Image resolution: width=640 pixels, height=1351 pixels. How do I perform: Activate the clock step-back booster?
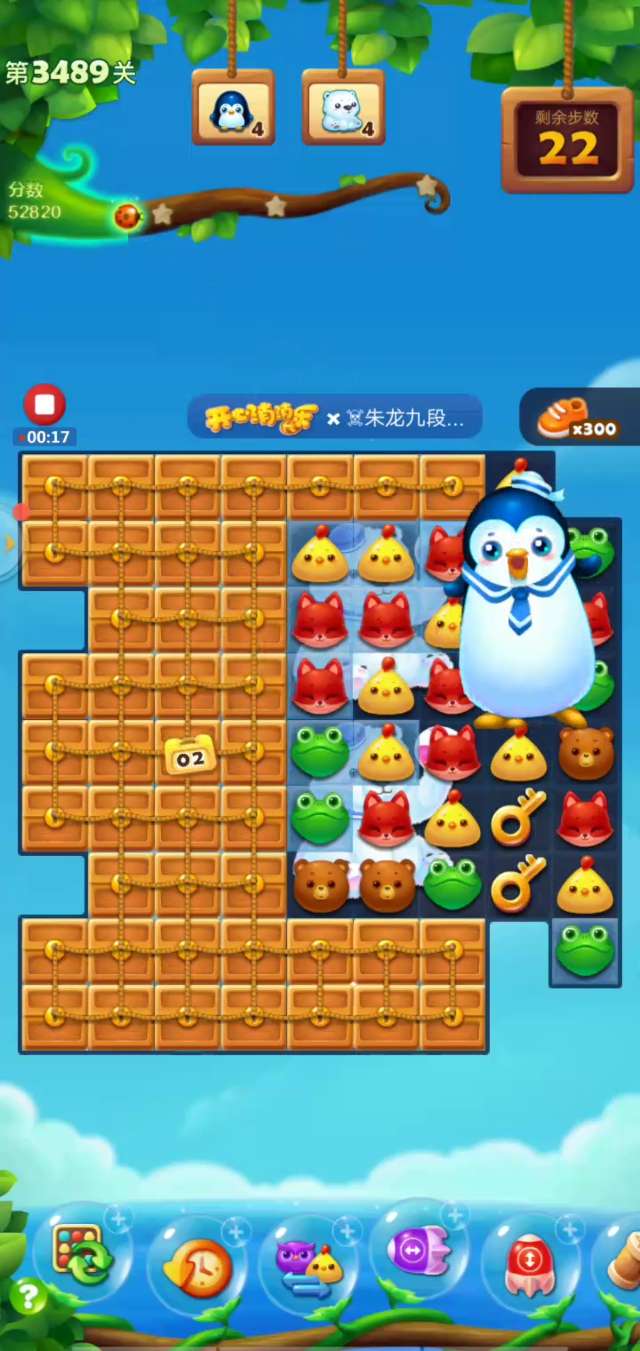(198, 1266)
